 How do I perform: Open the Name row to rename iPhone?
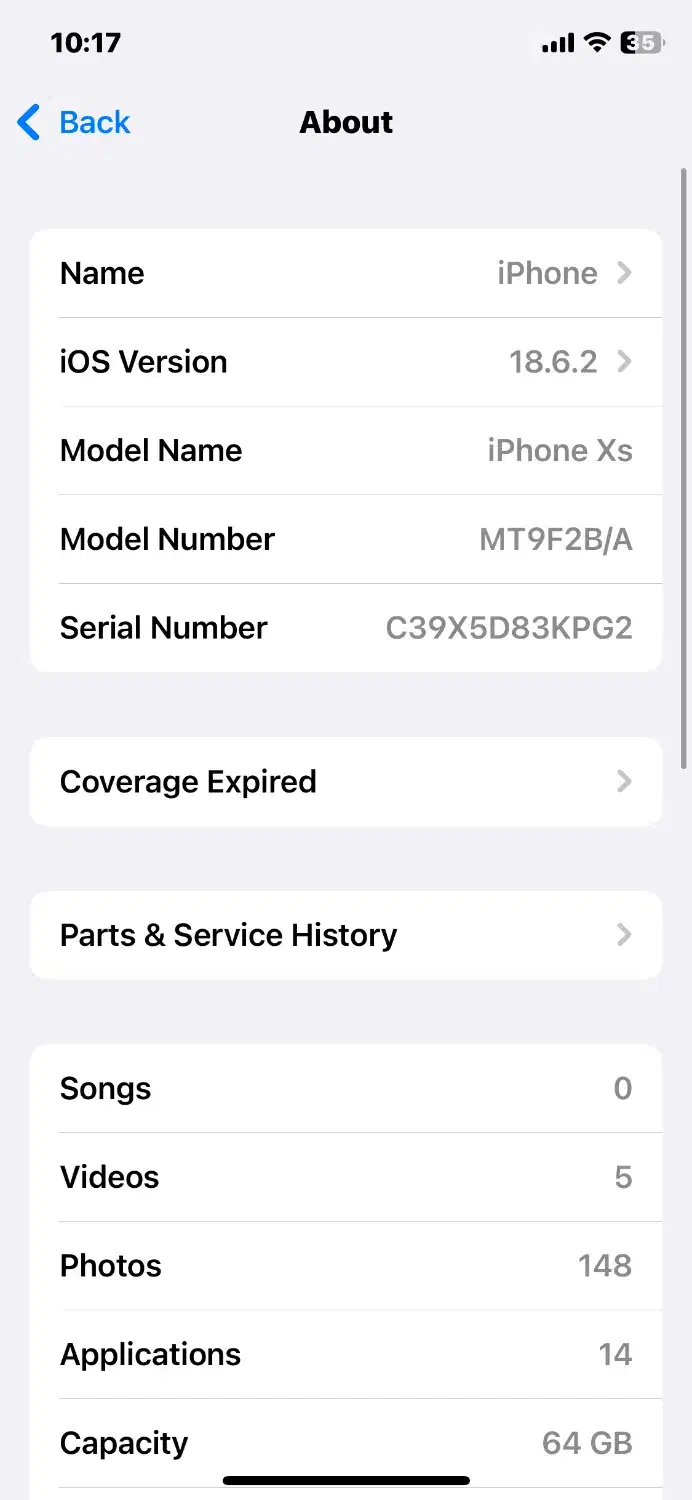[x=346, y=273]
